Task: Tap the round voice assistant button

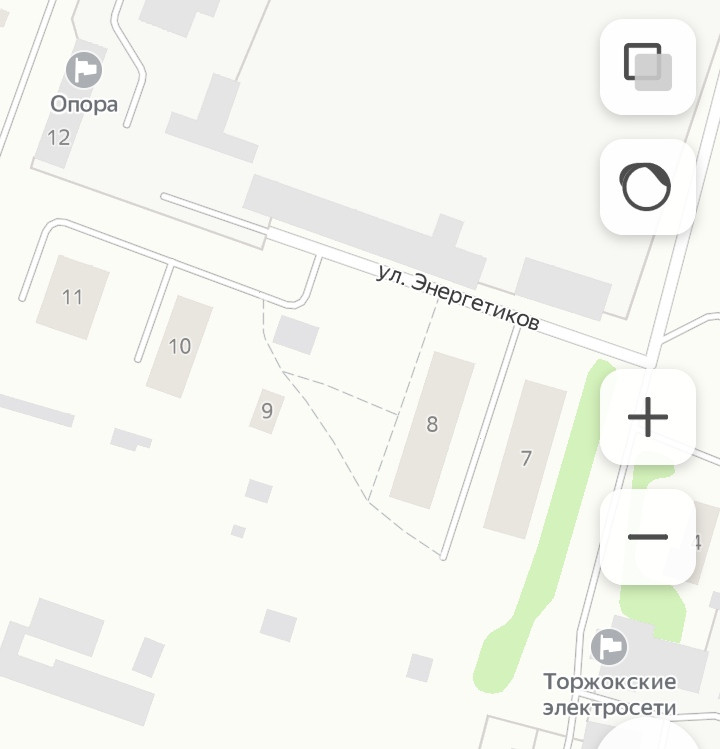Action: click(647, 187)
